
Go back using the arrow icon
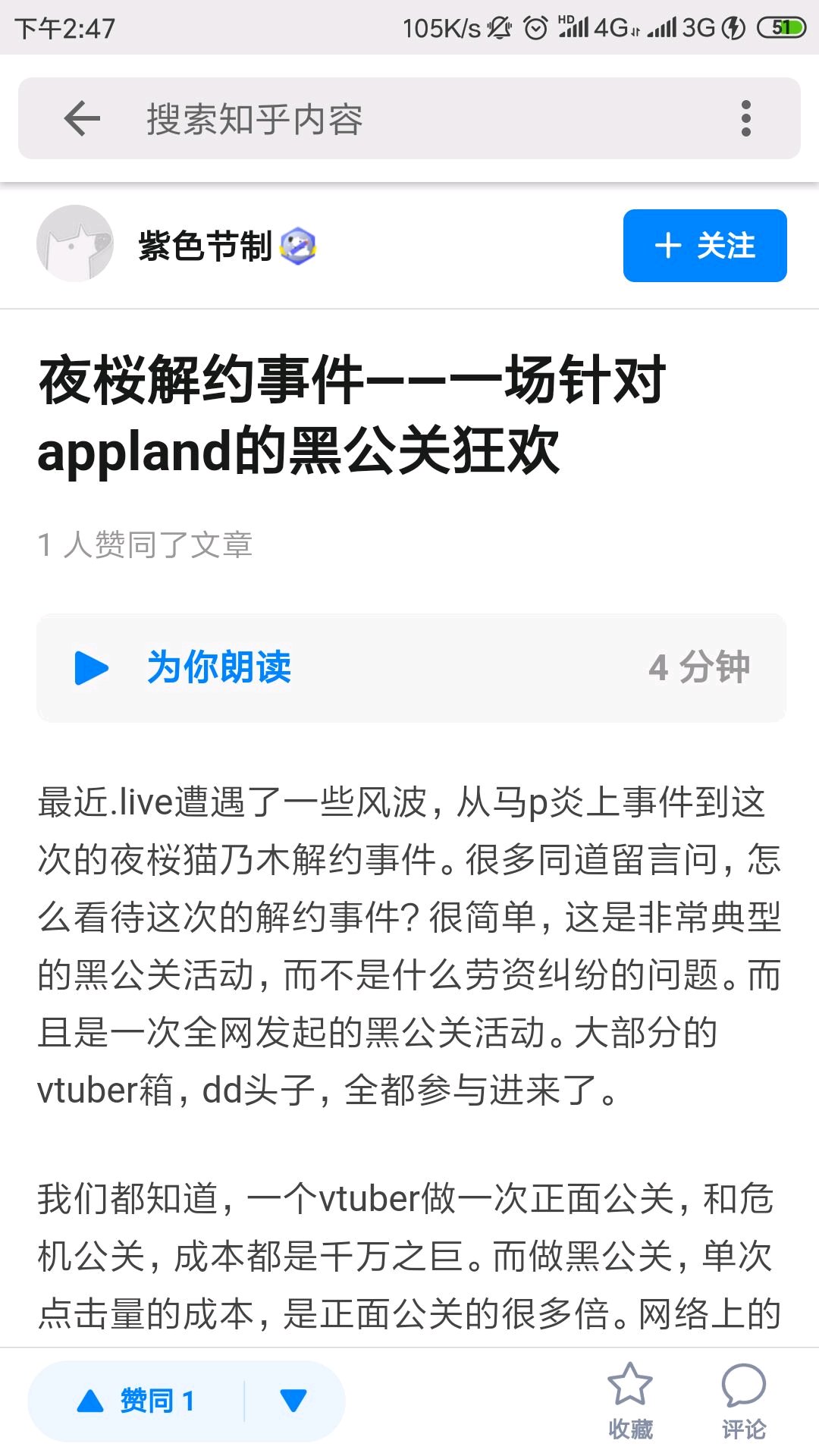82,119
